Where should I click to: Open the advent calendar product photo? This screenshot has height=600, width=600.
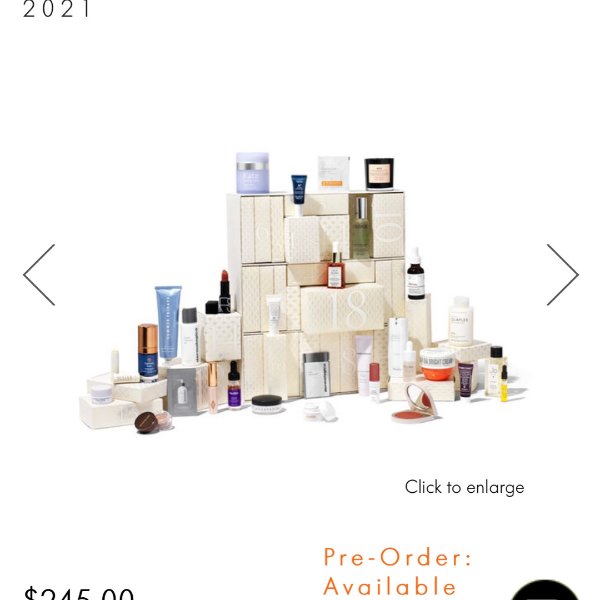click(x=305, y=295)
